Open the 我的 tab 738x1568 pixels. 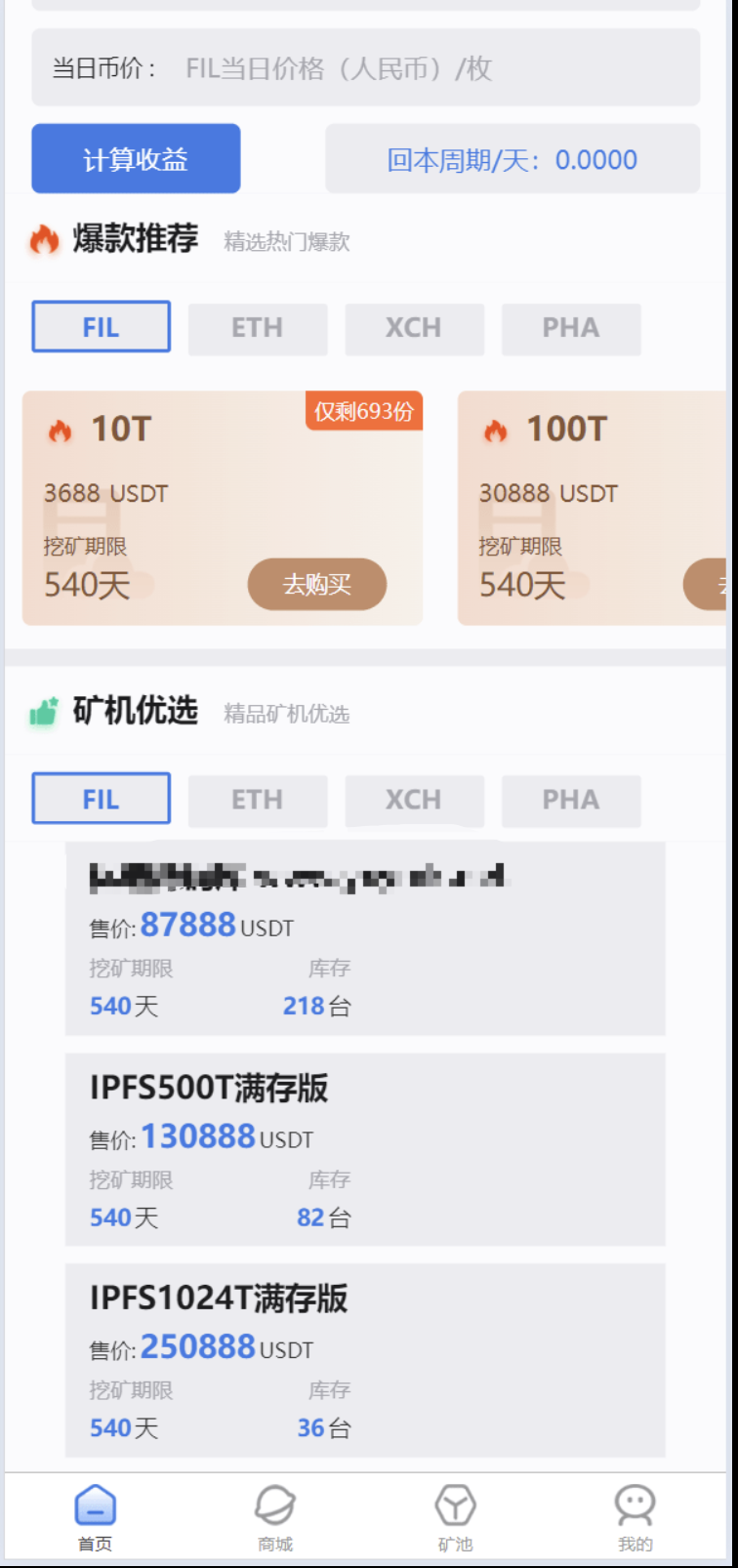[635, 1517]
